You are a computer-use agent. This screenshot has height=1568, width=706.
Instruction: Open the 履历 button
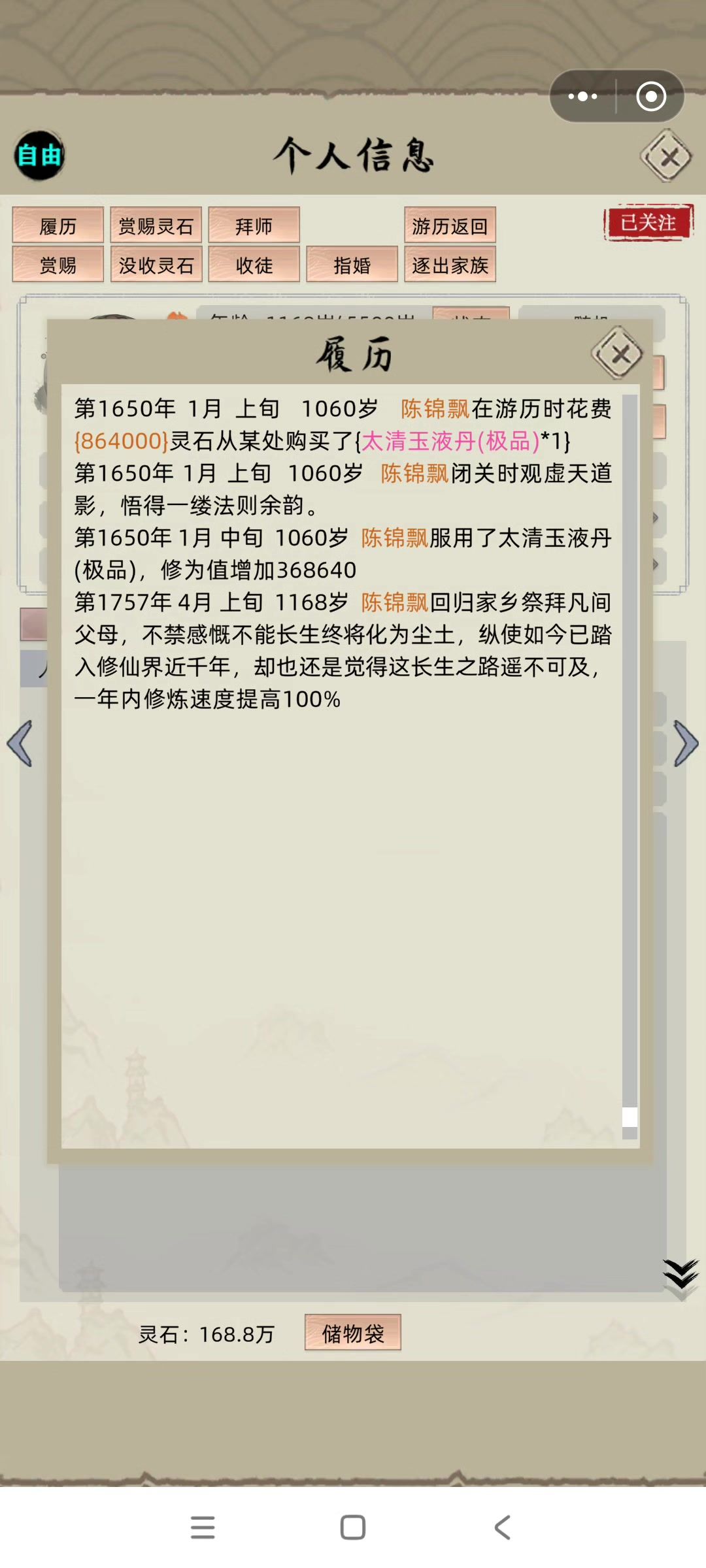tap(58, 225)
